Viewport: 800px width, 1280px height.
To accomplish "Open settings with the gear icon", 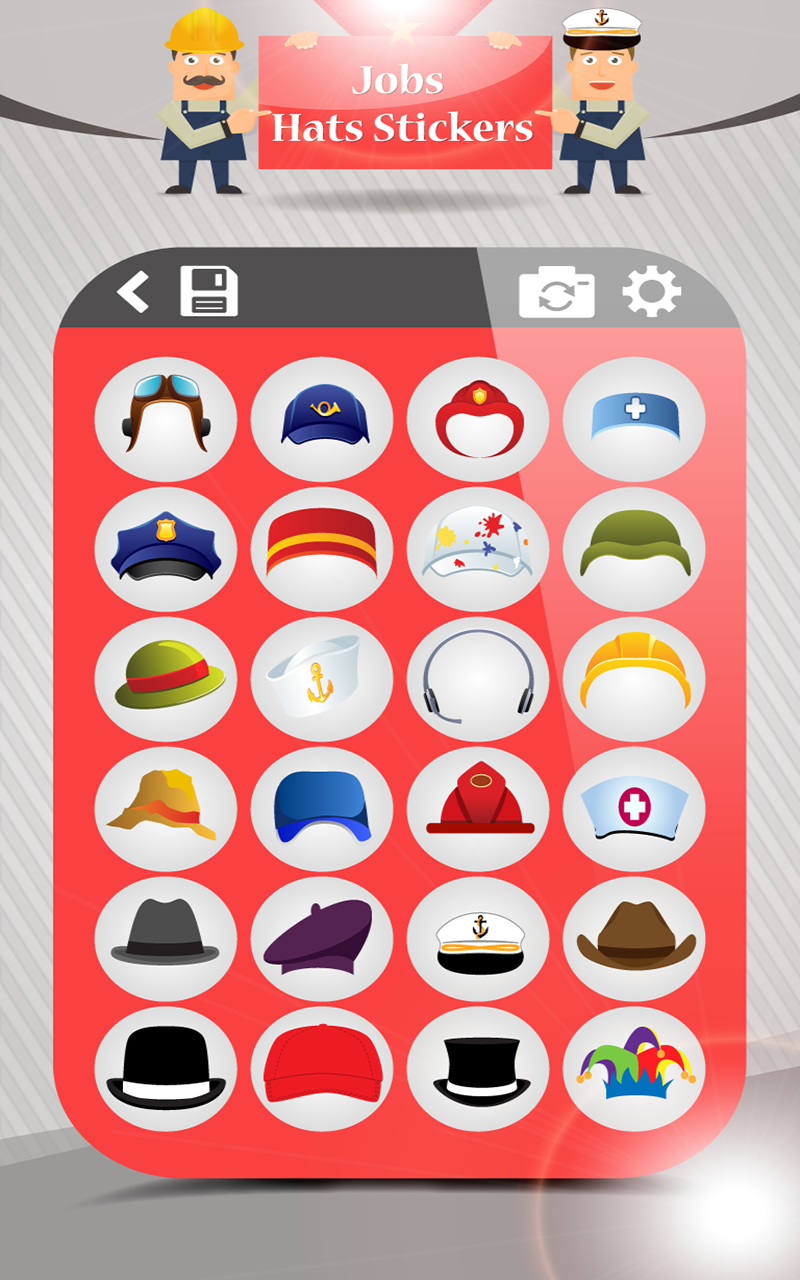I will [x=651, y=292].
